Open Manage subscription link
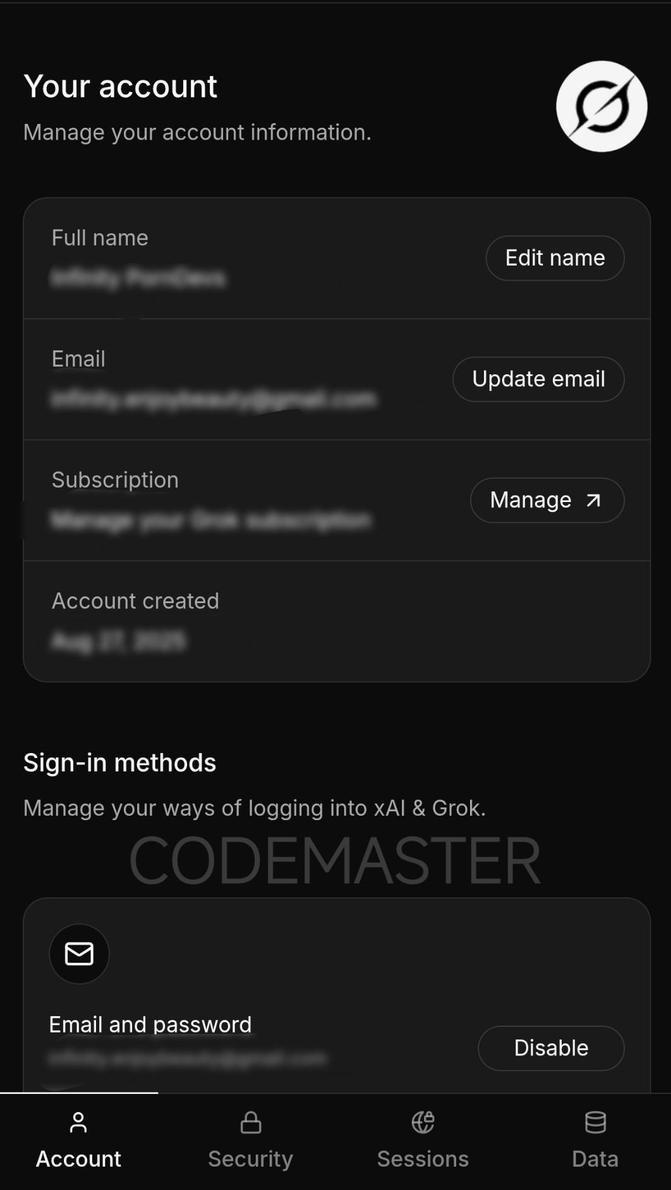This screenshot has height=1190, width=671. click(546, 500)
